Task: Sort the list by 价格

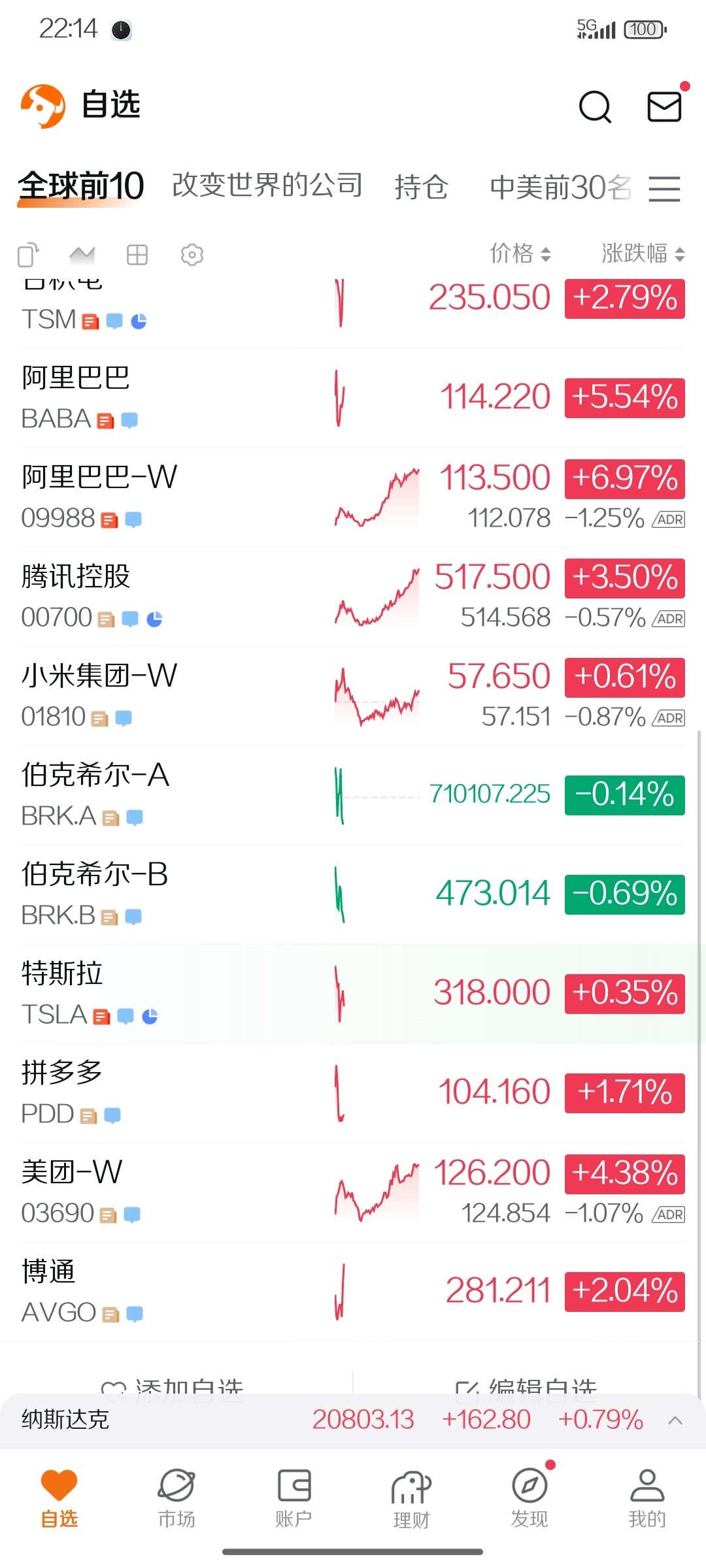Action: (x=520, y=253)
